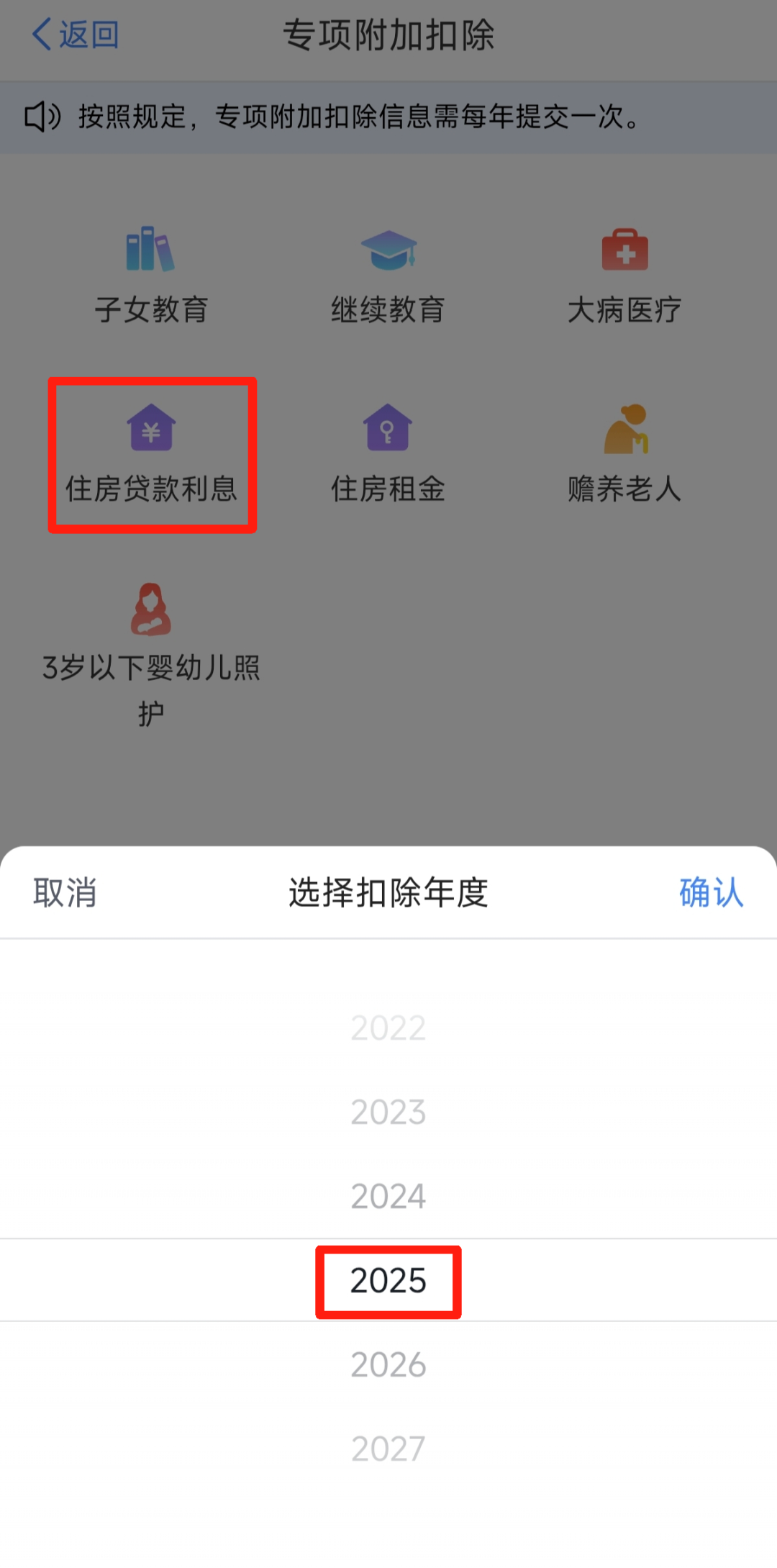Tap 取消 to dismiss the year picker

point(65,893)
